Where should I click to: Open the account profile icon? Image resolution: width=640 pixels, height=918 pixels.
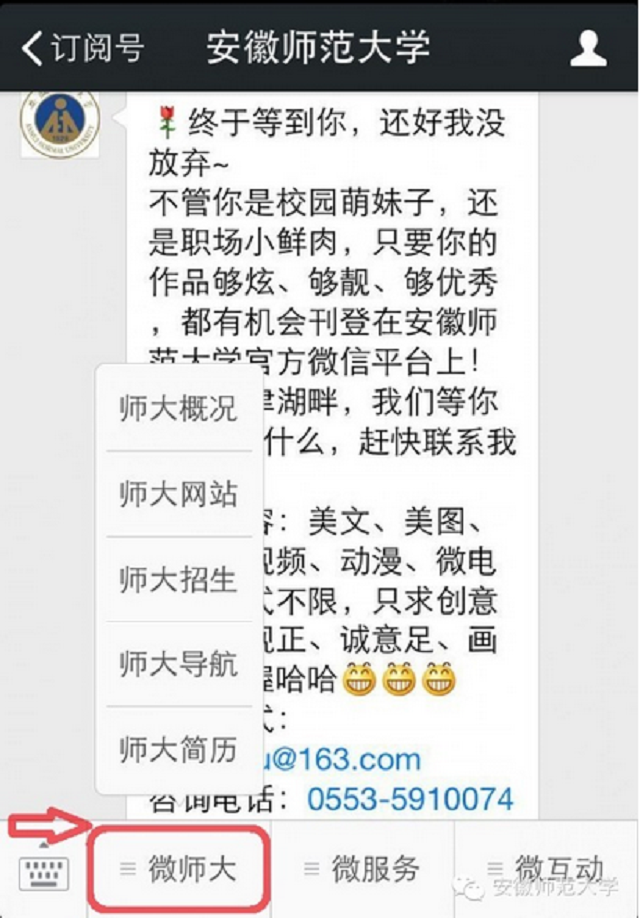[x=588, y=48]
